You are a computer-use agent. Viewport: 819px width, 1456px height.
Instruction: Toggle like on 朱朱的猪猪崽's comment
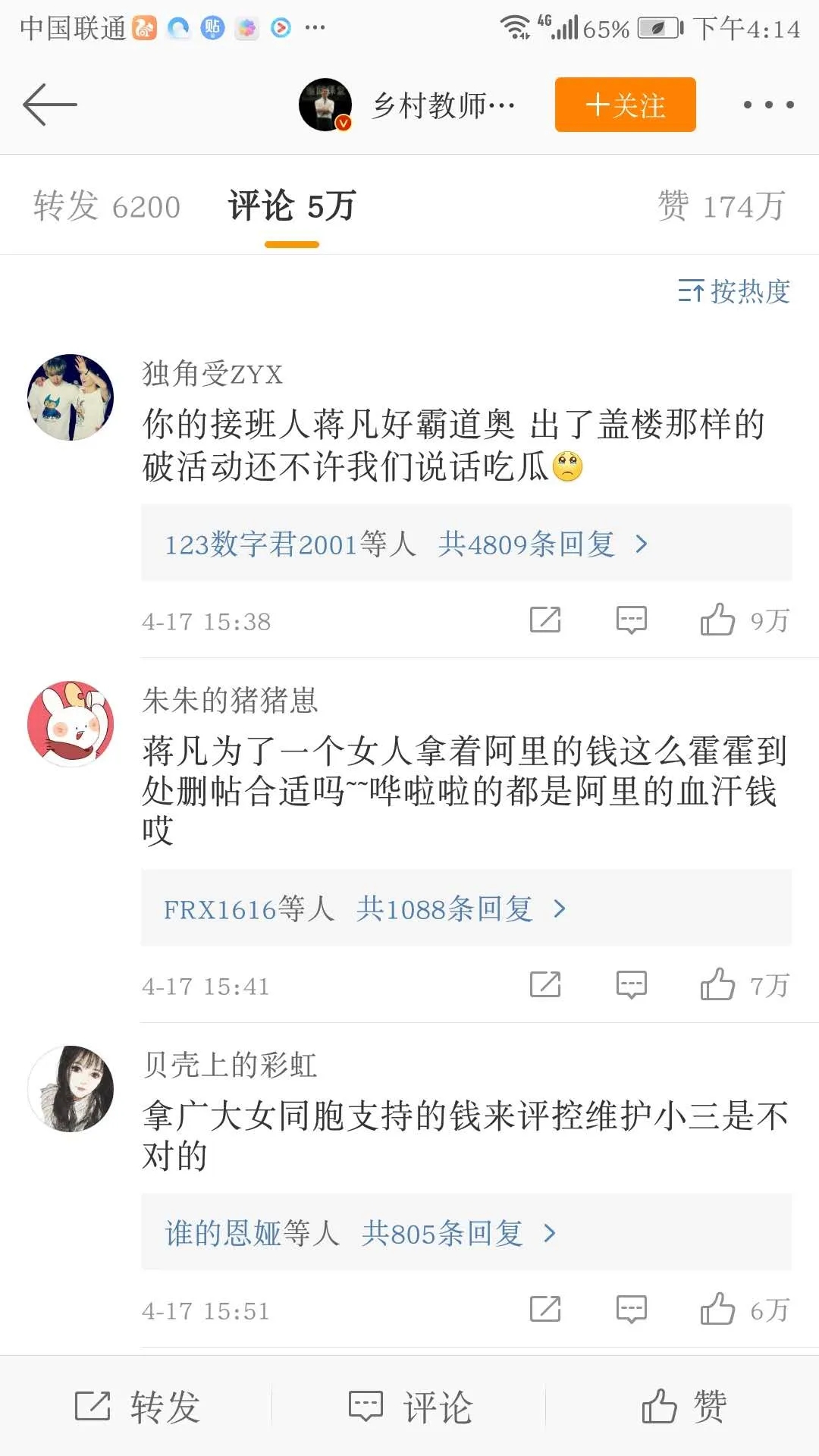[719, 986]
